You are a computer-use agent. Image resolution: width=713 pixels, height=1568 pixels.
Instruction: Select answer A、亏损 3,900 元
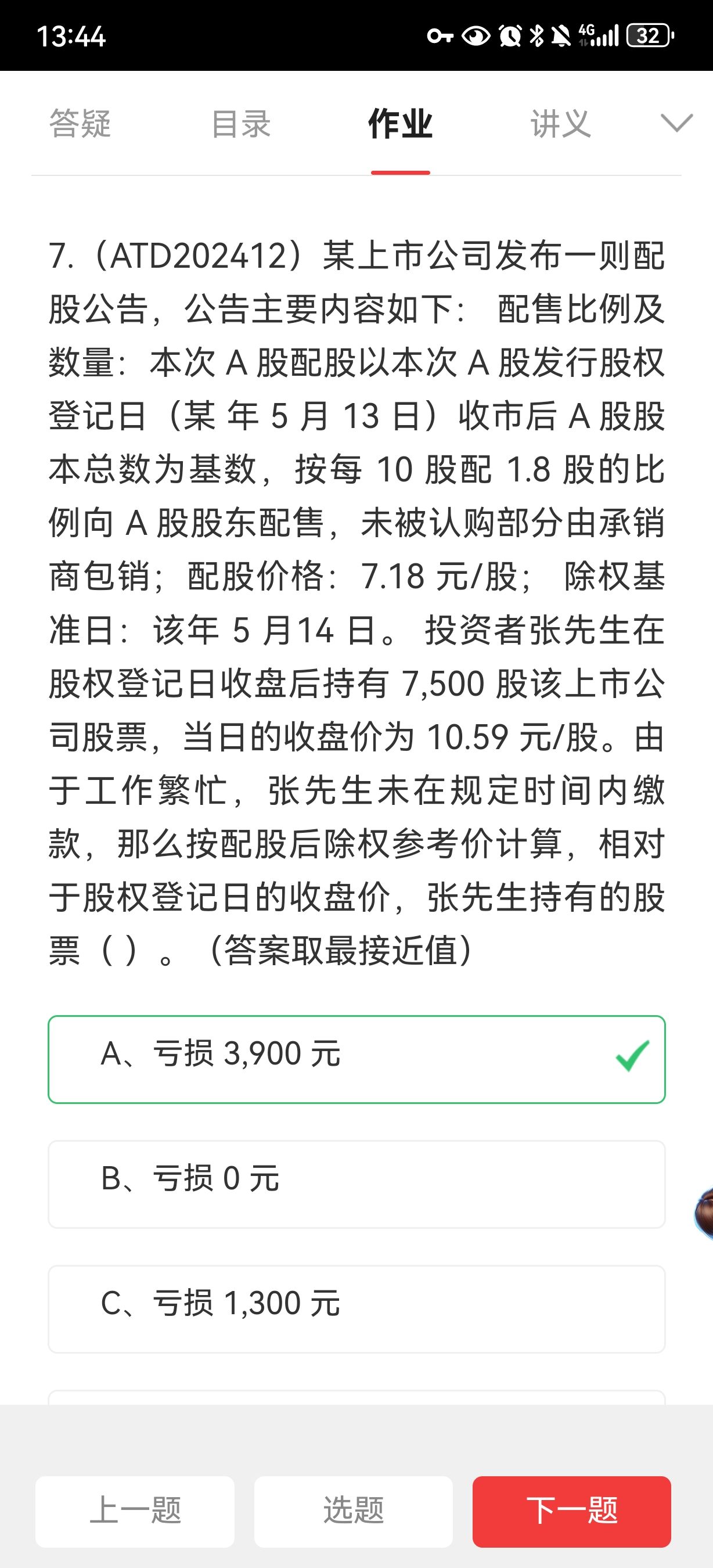pyautogui.click(x=356, y=1059)
